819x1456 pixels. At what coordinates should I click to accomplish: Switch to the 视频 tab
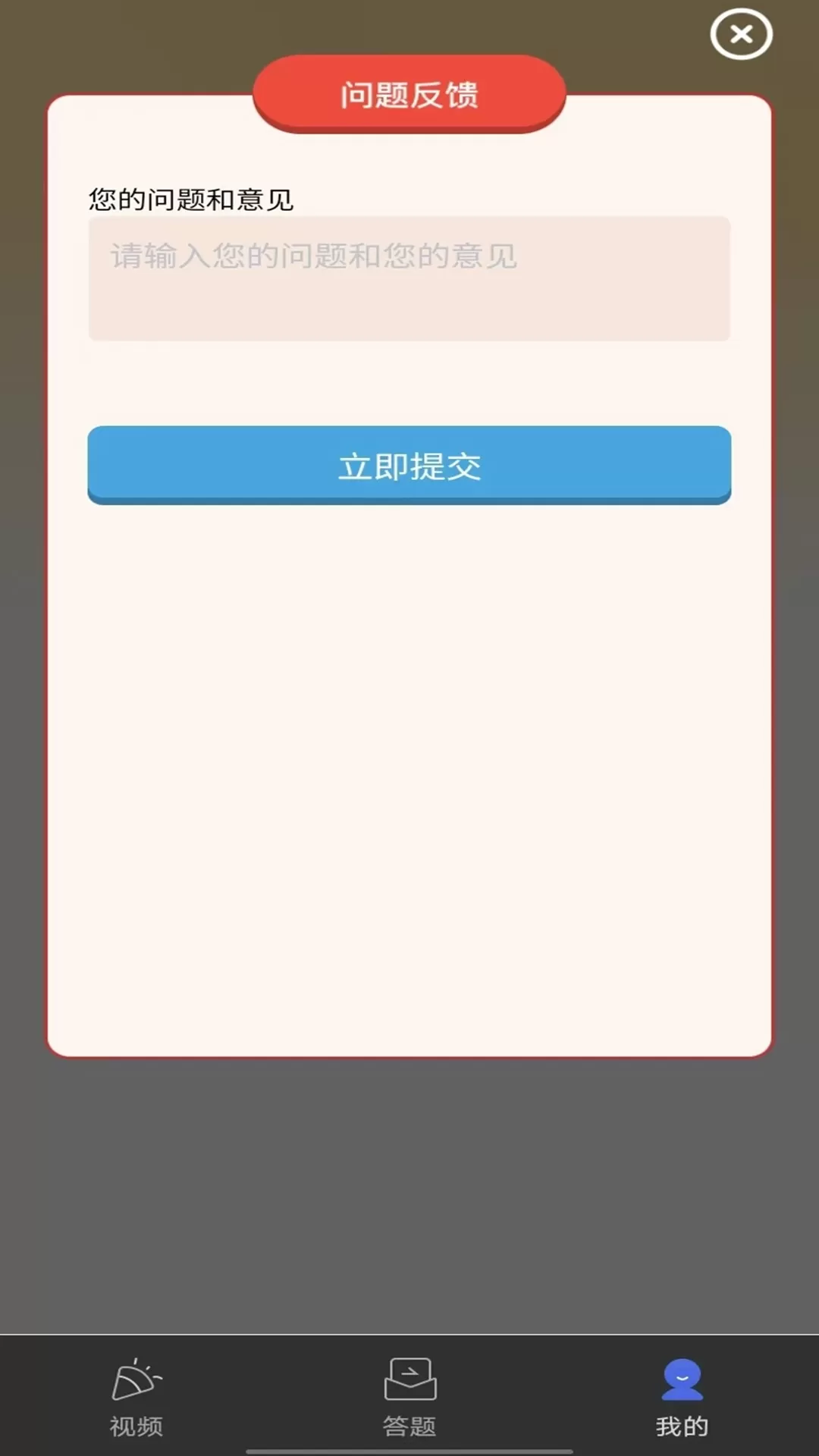(x=136, y=1397)
